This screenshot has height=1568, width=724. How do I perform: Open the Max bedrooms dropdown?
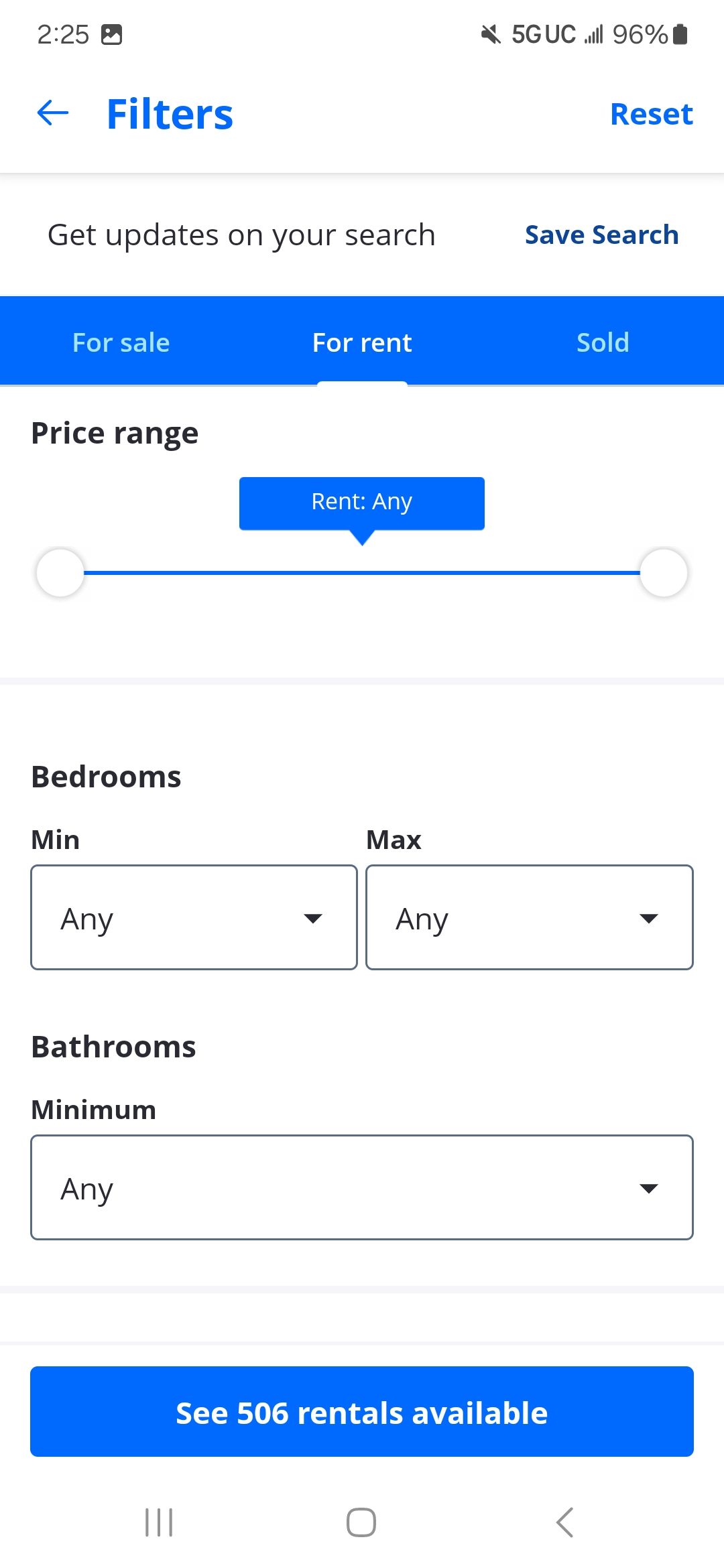pyautogui.click(x=529, y=917)
